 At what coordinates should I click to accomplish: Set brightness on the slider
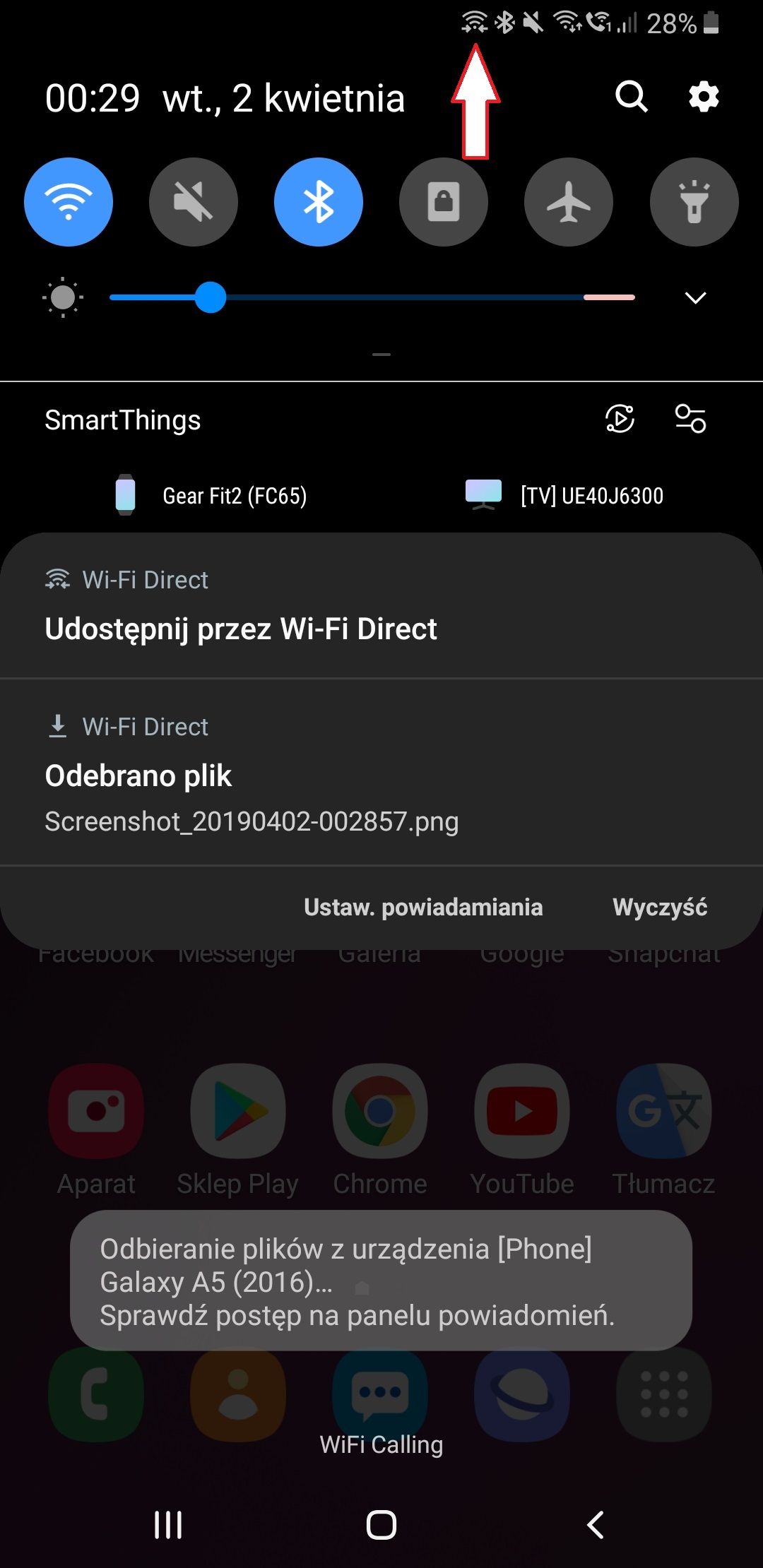click(211, 297)
